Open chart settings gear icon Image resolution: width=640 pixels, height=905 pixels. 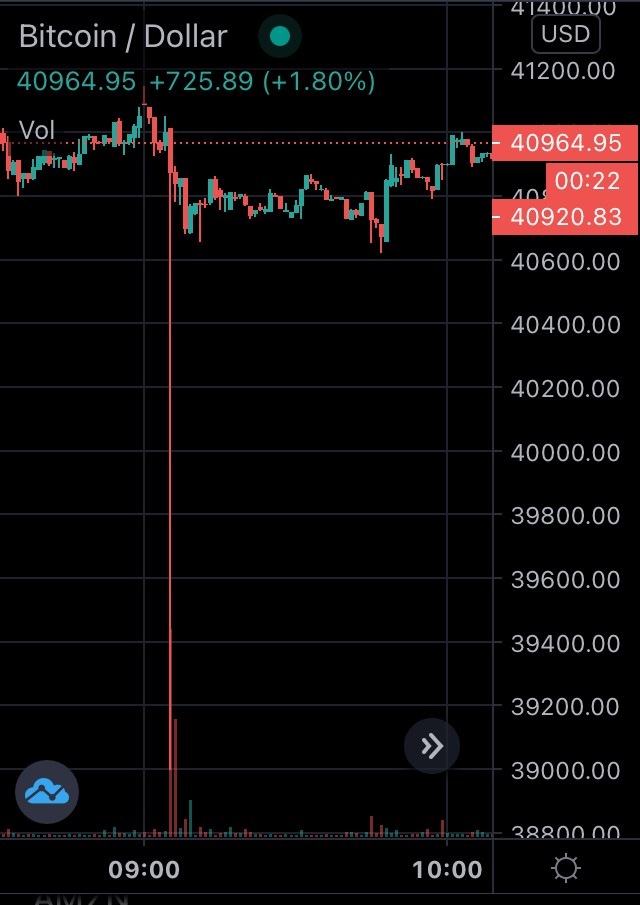566,868
